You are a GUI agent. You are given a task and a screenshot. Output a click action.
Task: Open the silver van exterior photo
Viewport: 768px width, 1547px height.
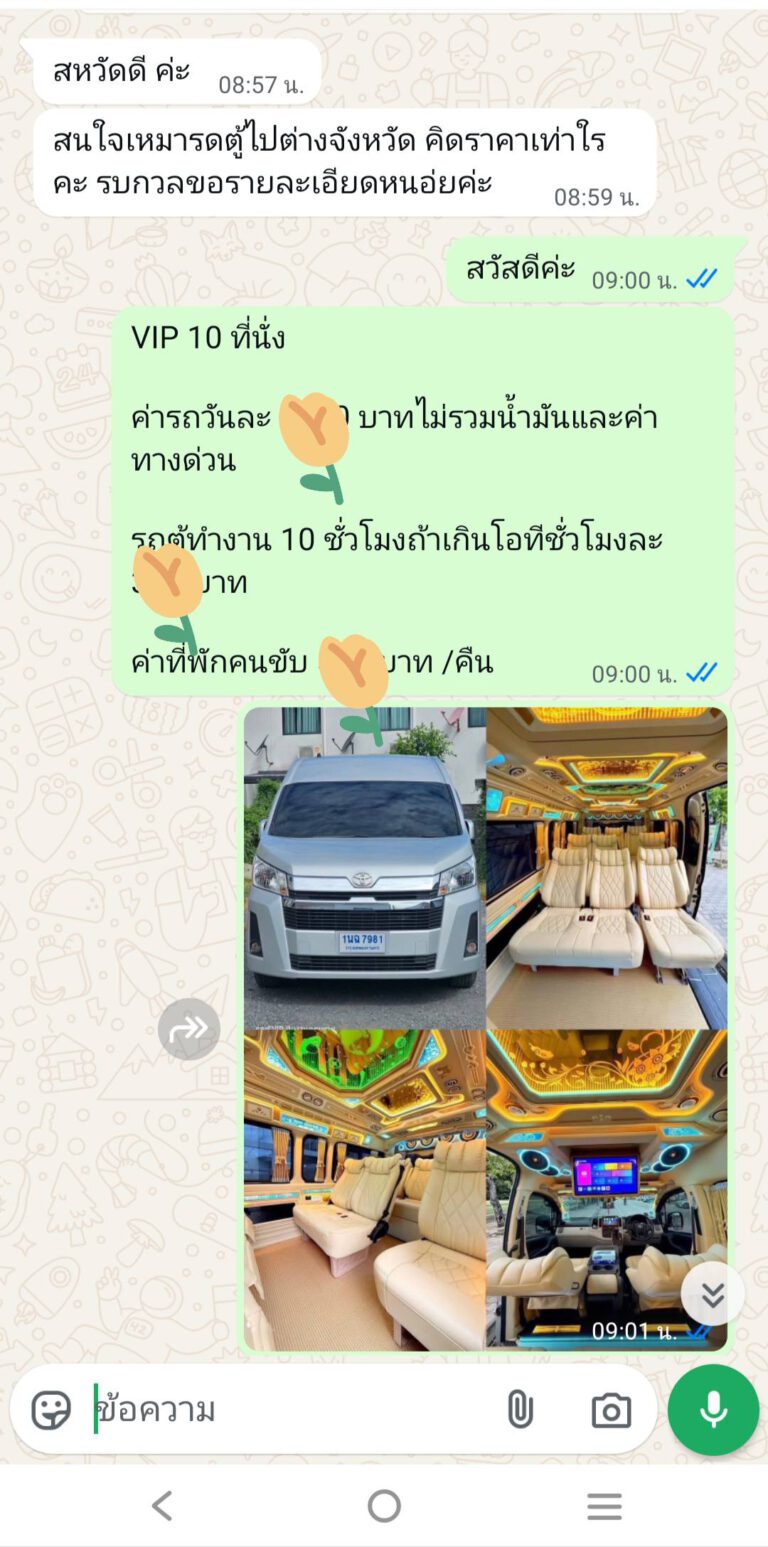[365, 868]
